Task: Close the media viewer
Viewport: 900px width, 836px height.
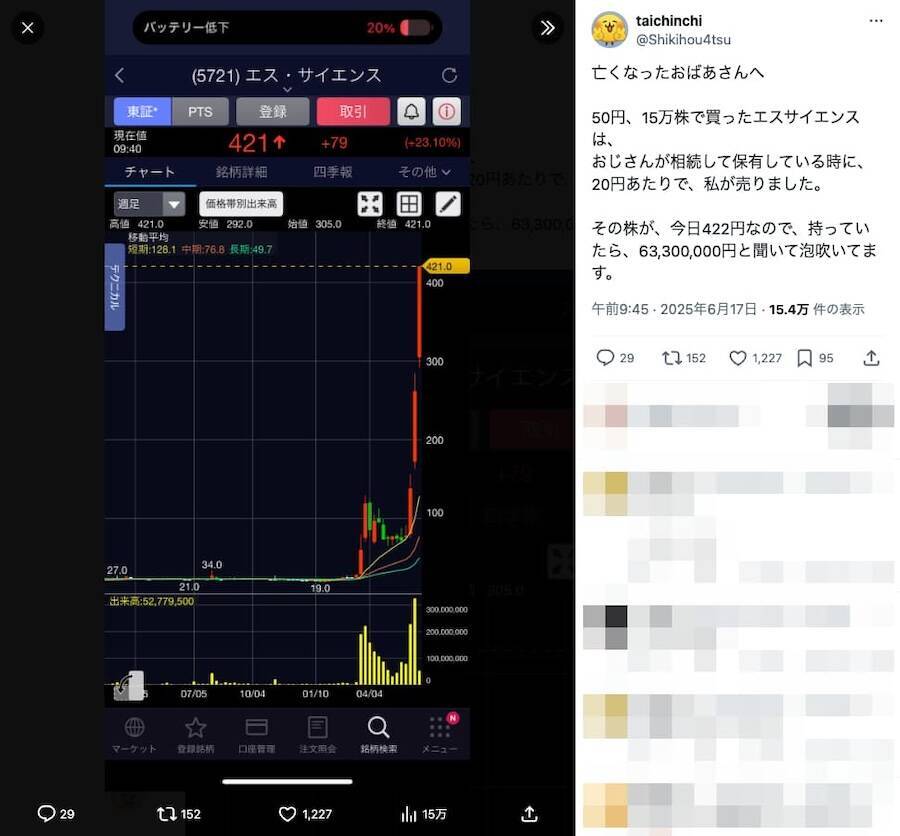Action: point(27,28)
